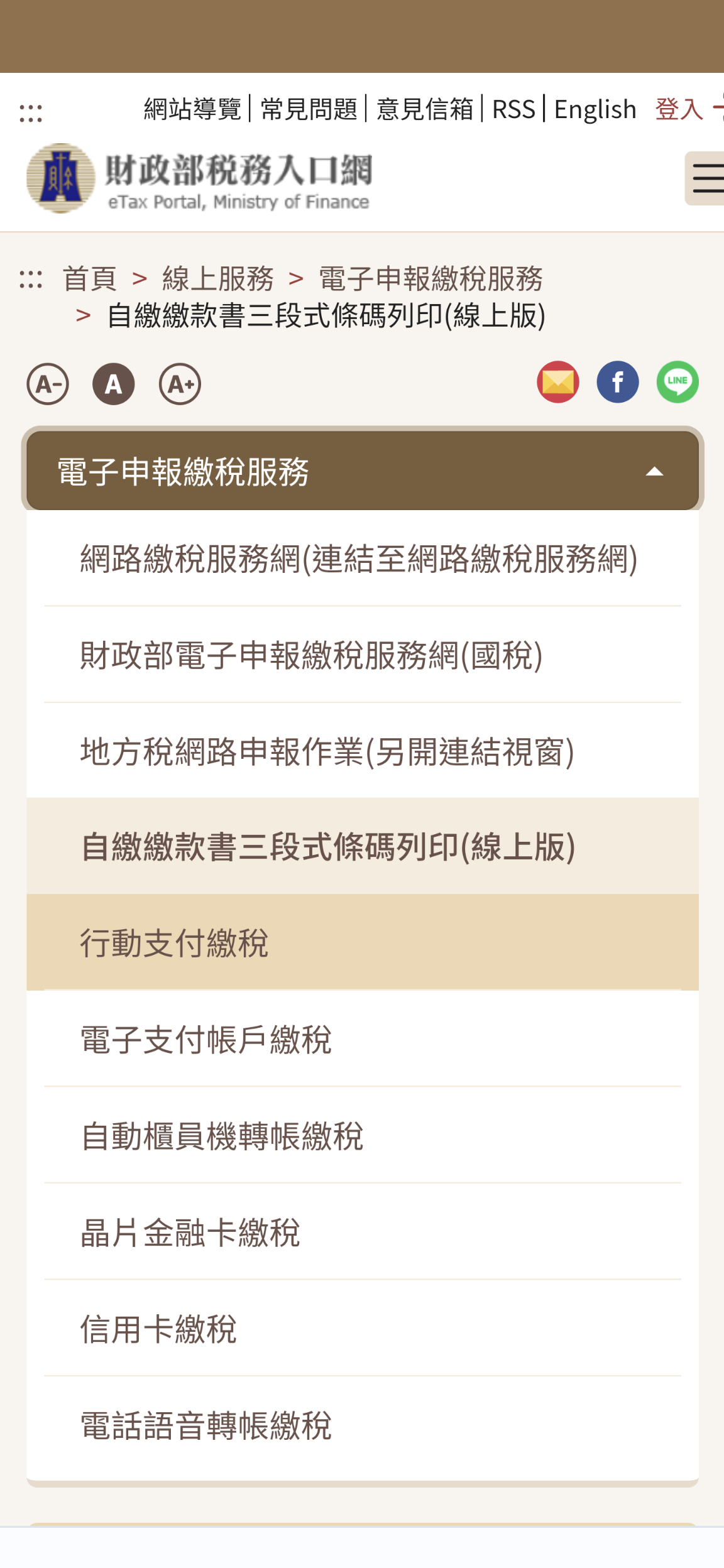Open the hamburger menu button
The image size is (724, 1568).
(706, 178)
